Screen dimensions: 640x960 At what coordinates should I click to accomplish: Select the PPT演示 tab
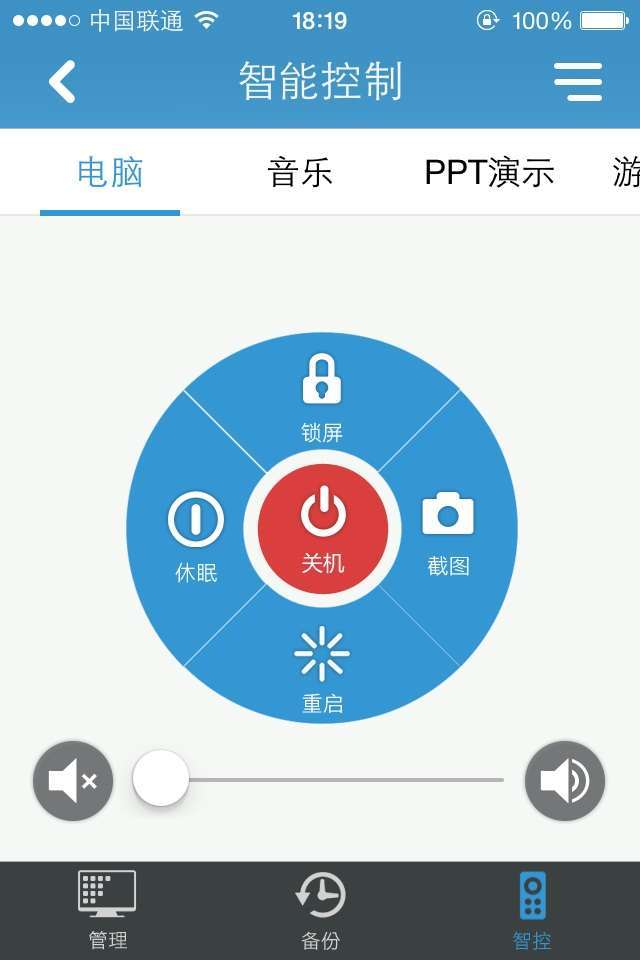pyautogui.click(x=489, y=173)
